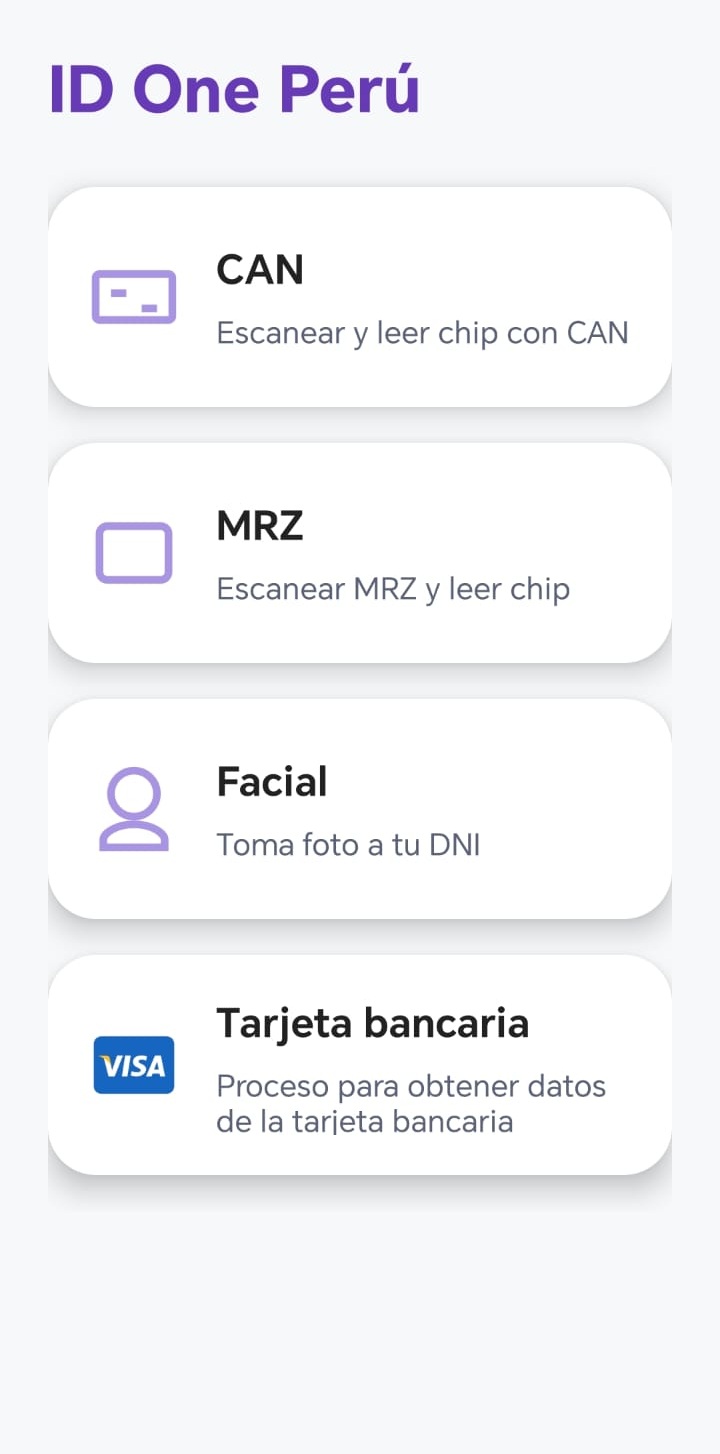
Task: Select the MRZ title text
Action: pyautogui.click(x=258, y=525)
